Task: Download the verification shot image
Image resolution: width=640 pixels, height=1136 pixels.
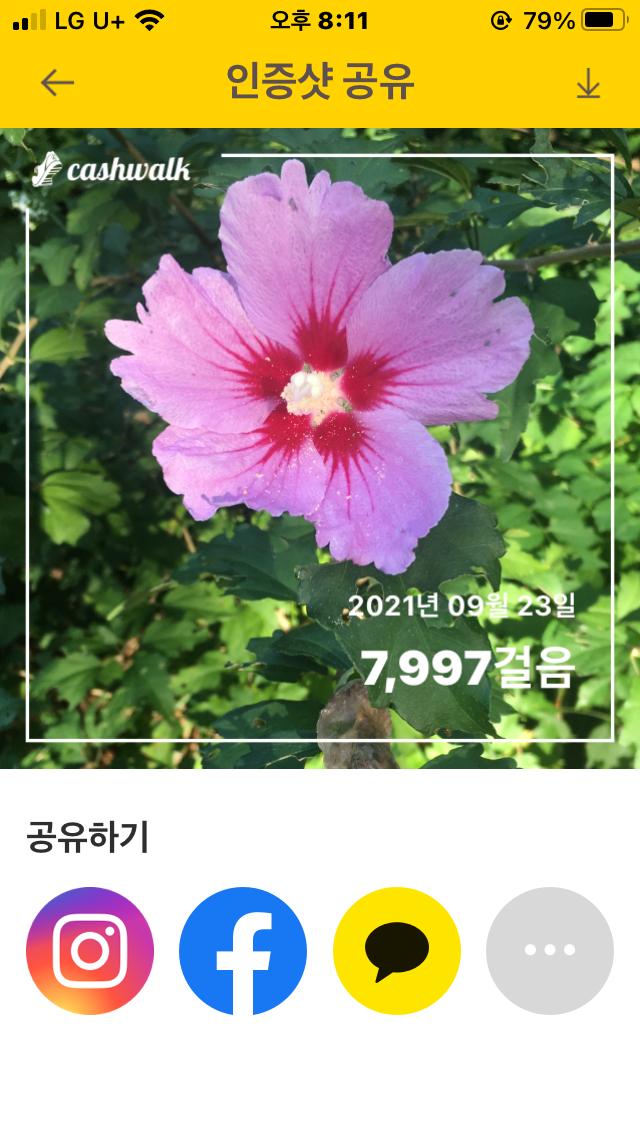Action: coord(588,84)
